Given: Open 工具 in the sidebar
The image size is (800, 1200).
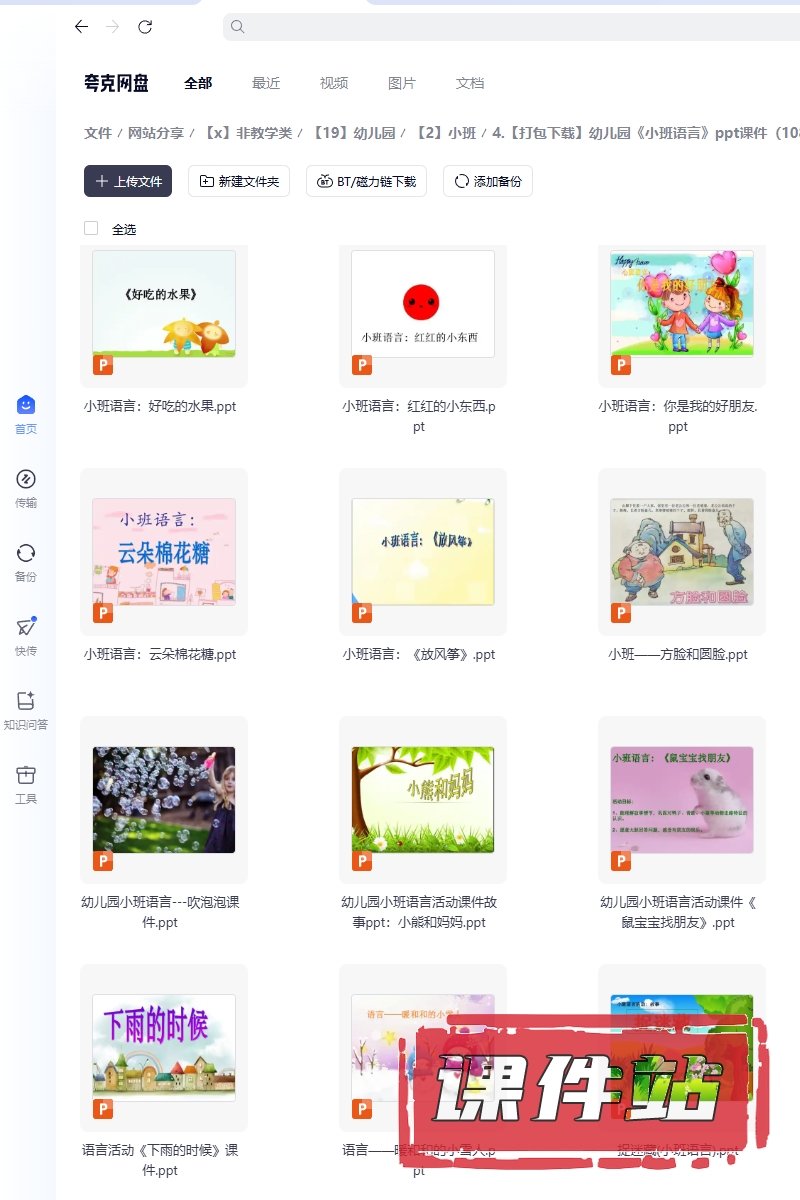Looking at the screenshot, I should click(26, 783).
